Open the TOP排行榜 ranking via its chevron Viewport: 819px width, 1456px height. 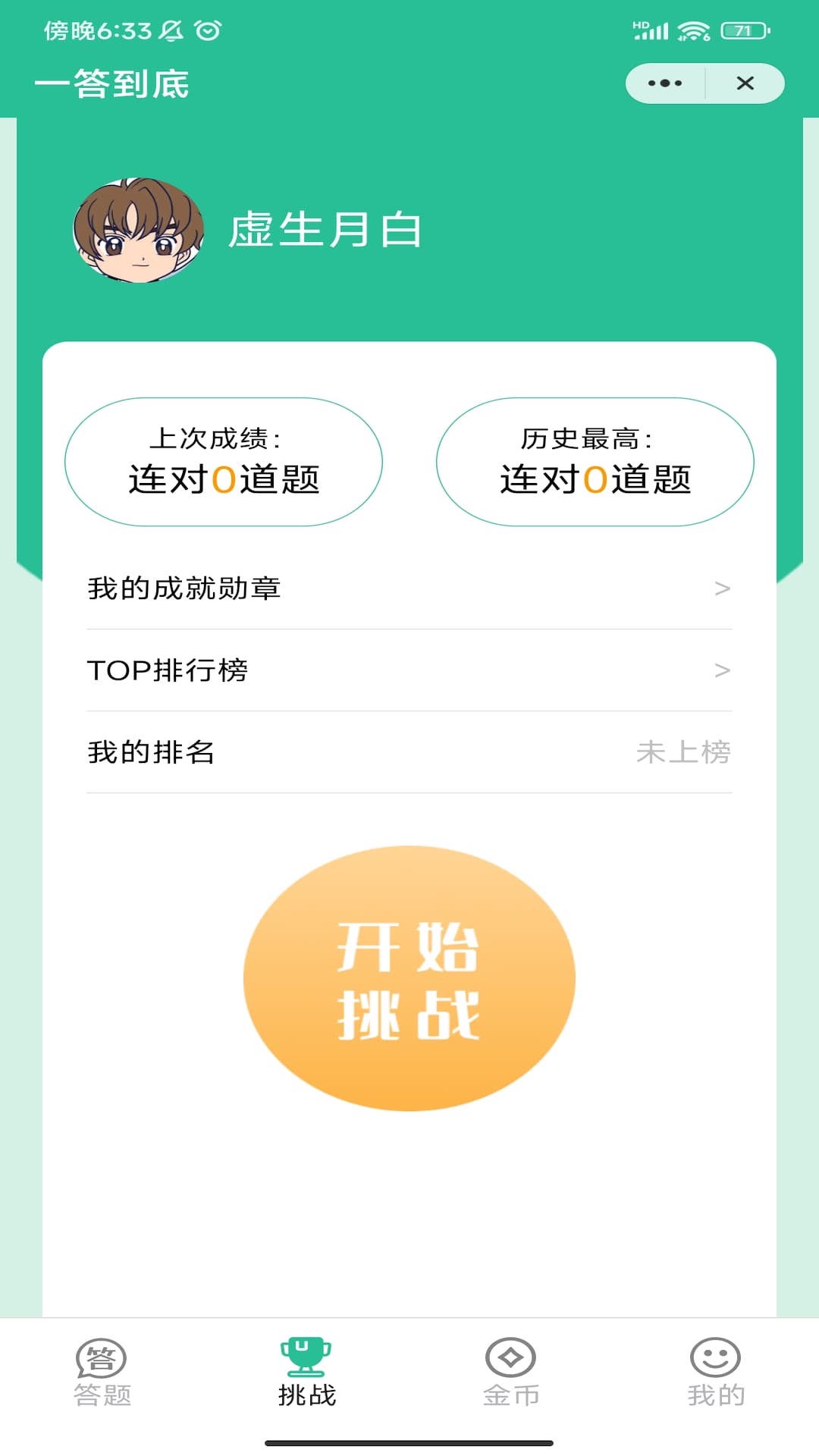tap(721, 670)
